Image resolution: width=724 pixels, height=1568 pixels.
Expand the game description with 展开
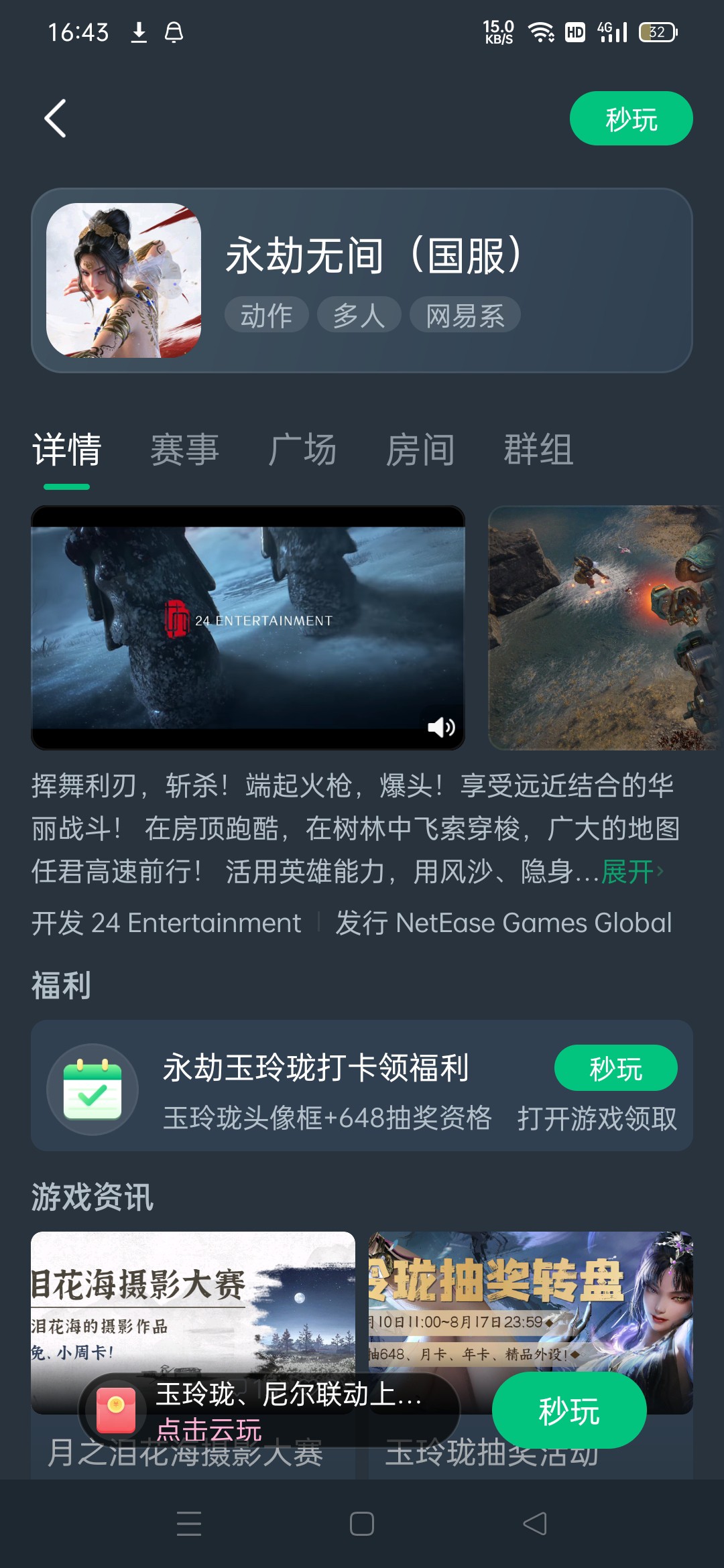click(x=631, y=872)
